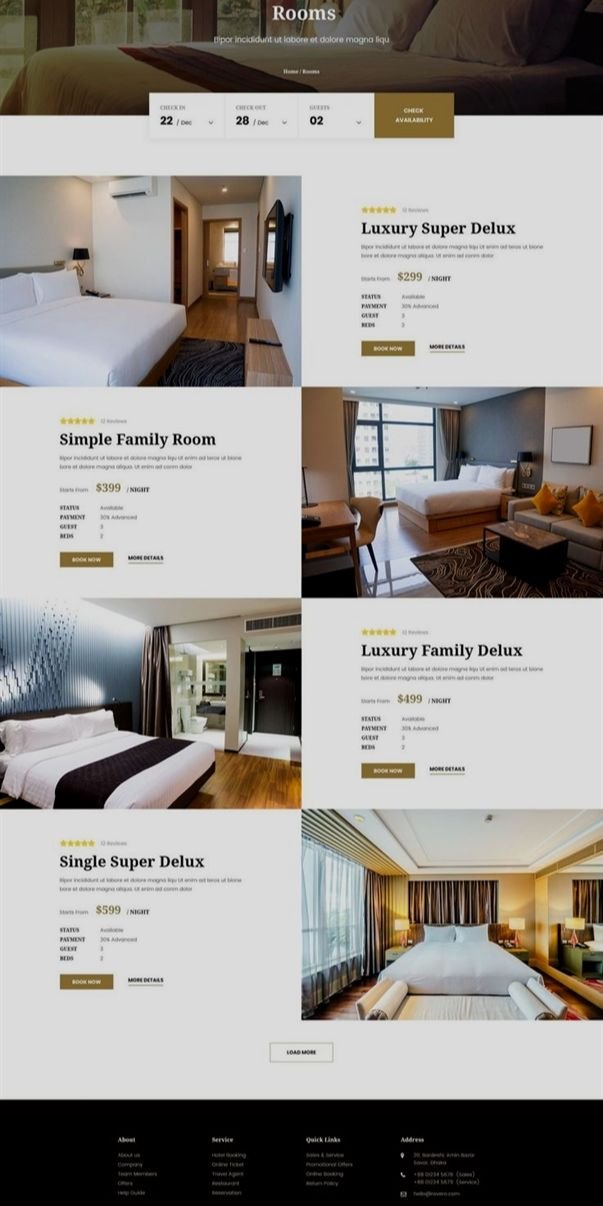Open the Check In date dropdown
The image size is (603, 1206).
187,116
